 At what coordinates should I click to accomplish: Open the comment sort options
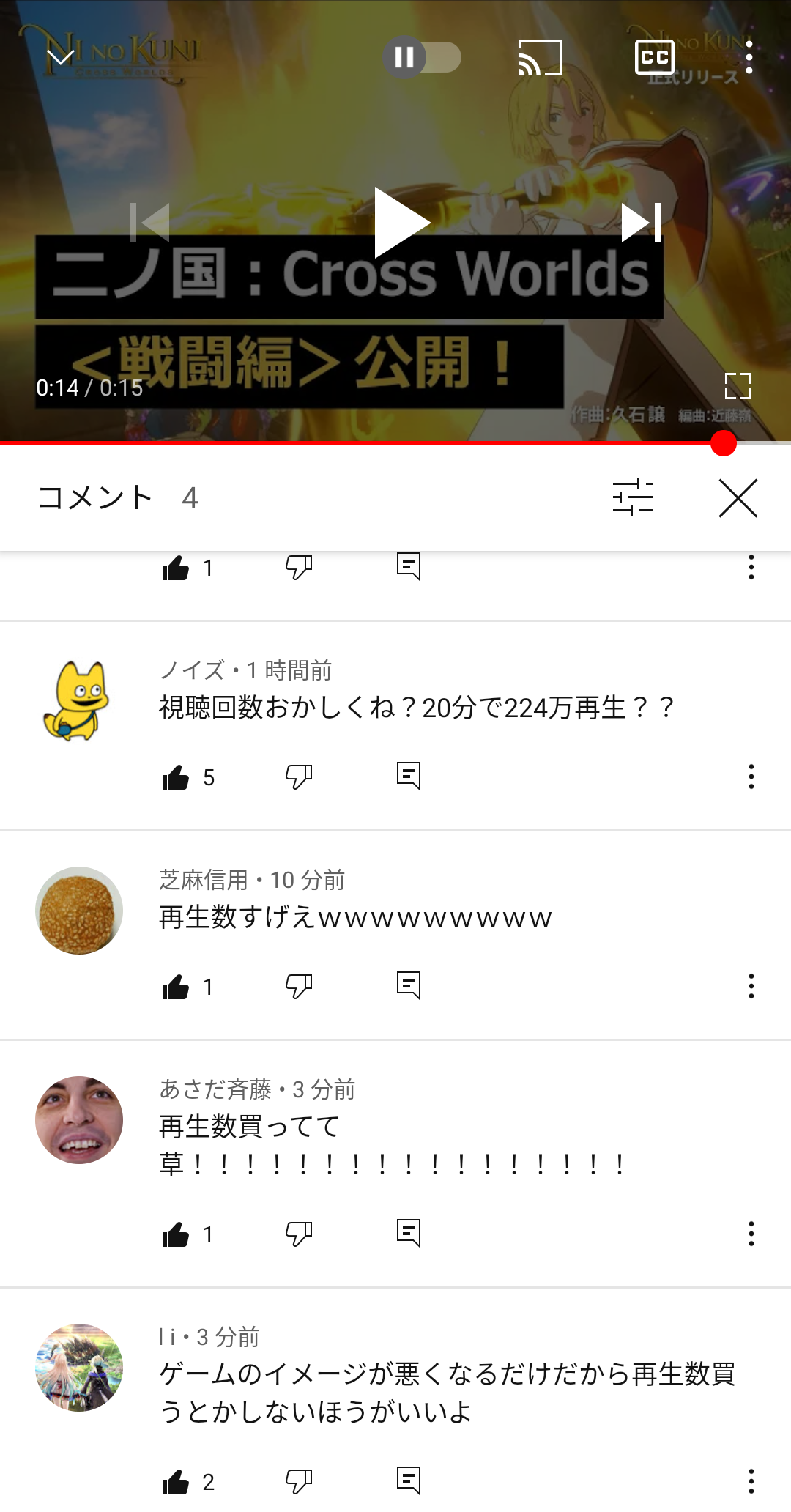pyautogui.click(x=633, y=497)
